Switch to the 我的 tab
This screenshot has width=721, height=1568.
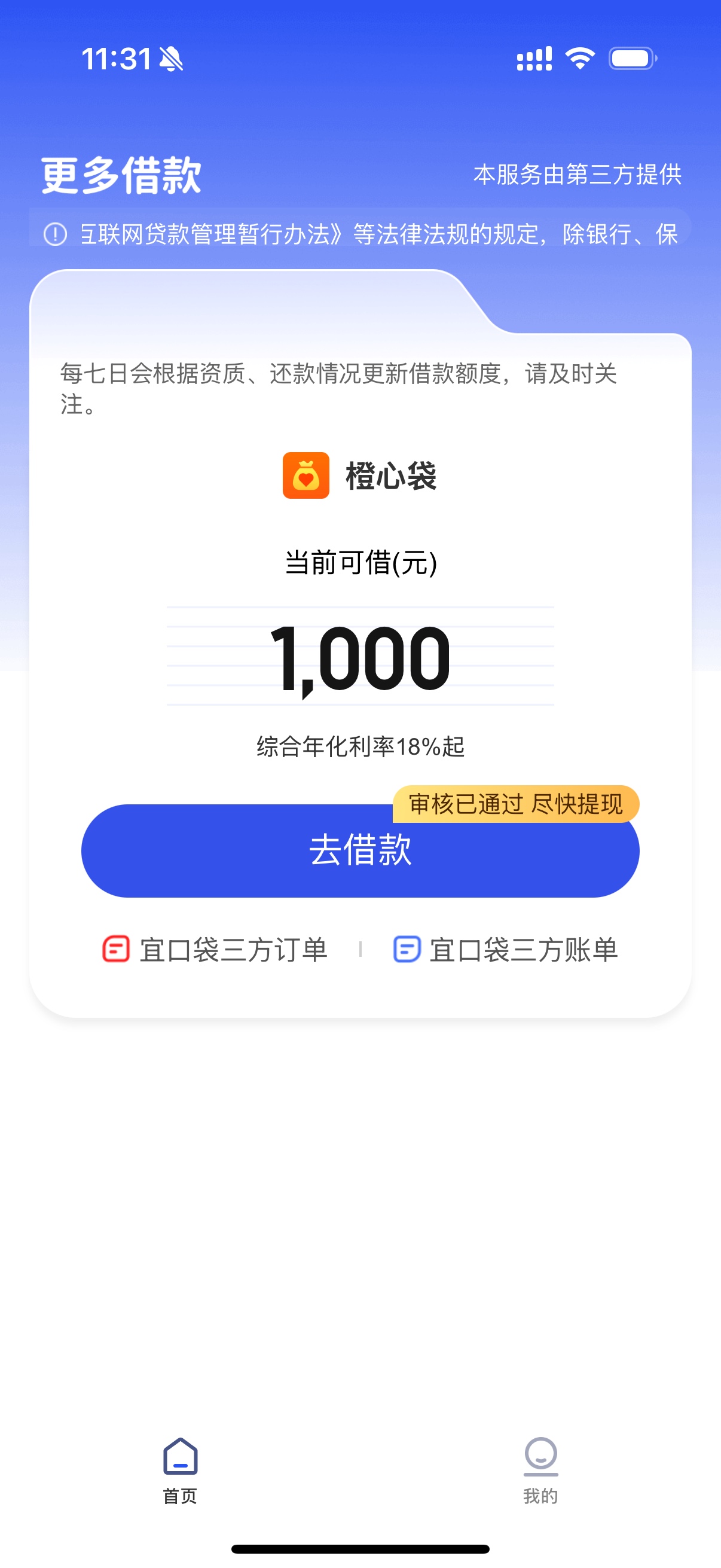click(x=540, y=1469)
